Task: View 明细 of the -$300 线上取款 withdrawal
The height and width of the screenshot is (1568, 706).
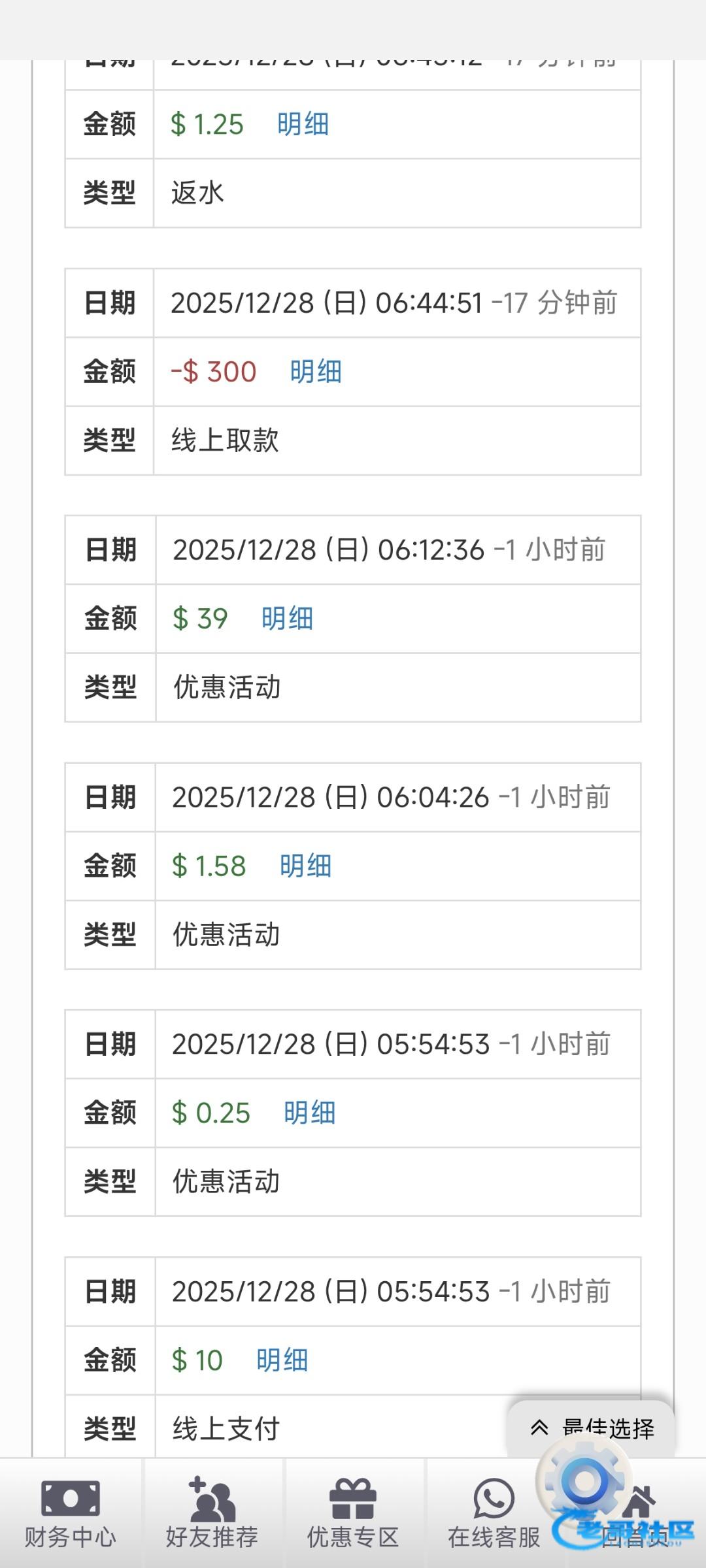Action: pos(316,372)
